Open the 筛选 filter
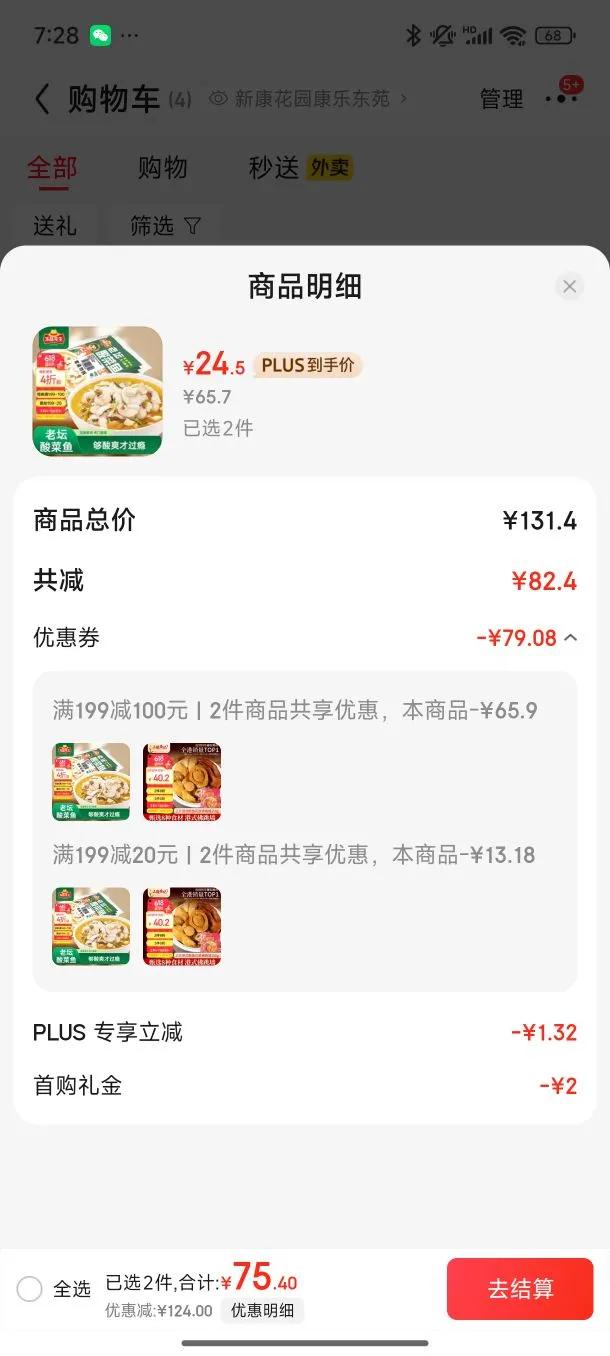This screenshot has width=610, height=1356. (165, 226)
